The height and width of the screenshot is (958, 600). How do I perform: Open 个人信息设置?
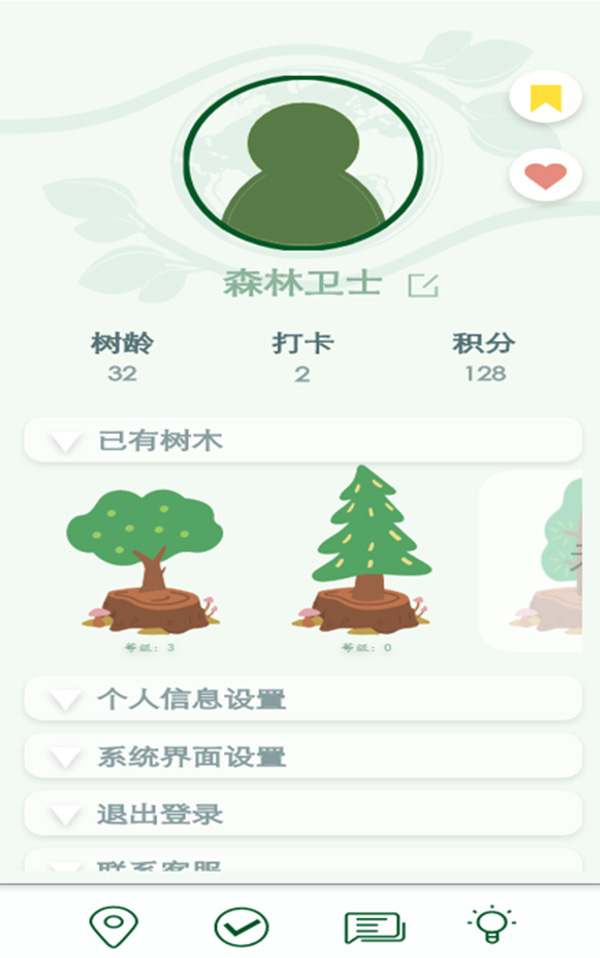tap(302, 698)
